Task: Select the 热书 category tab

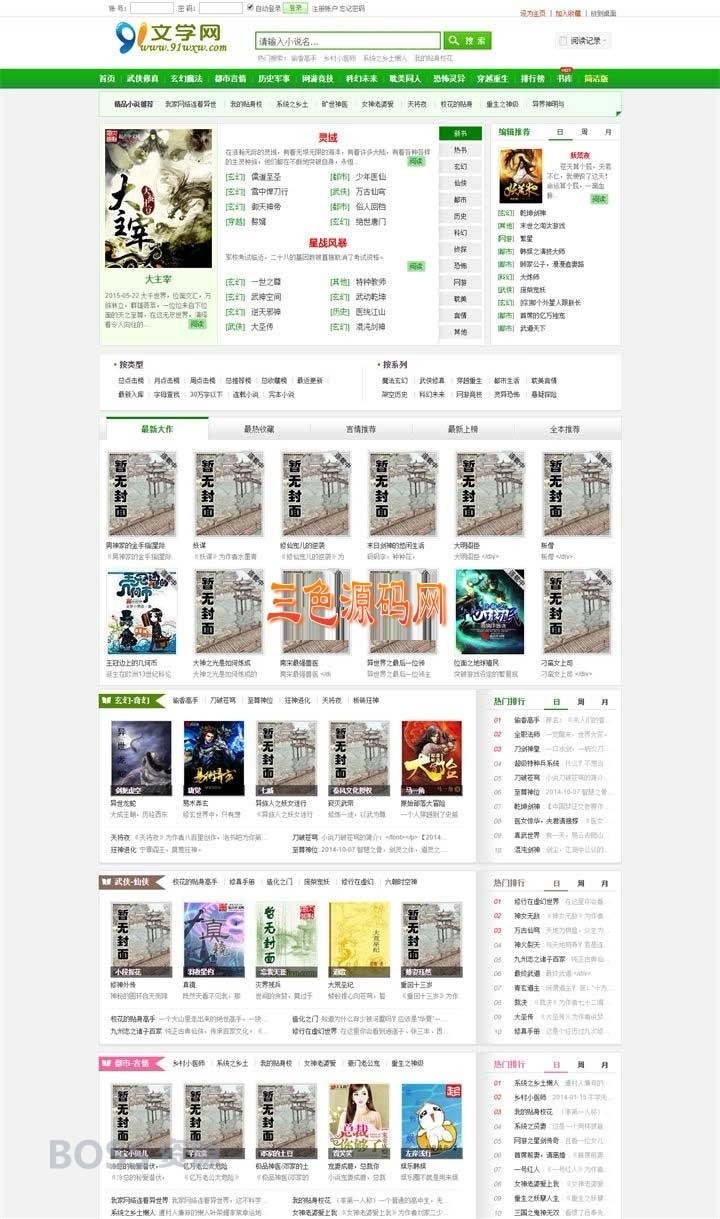Action: tap(460, 150)
